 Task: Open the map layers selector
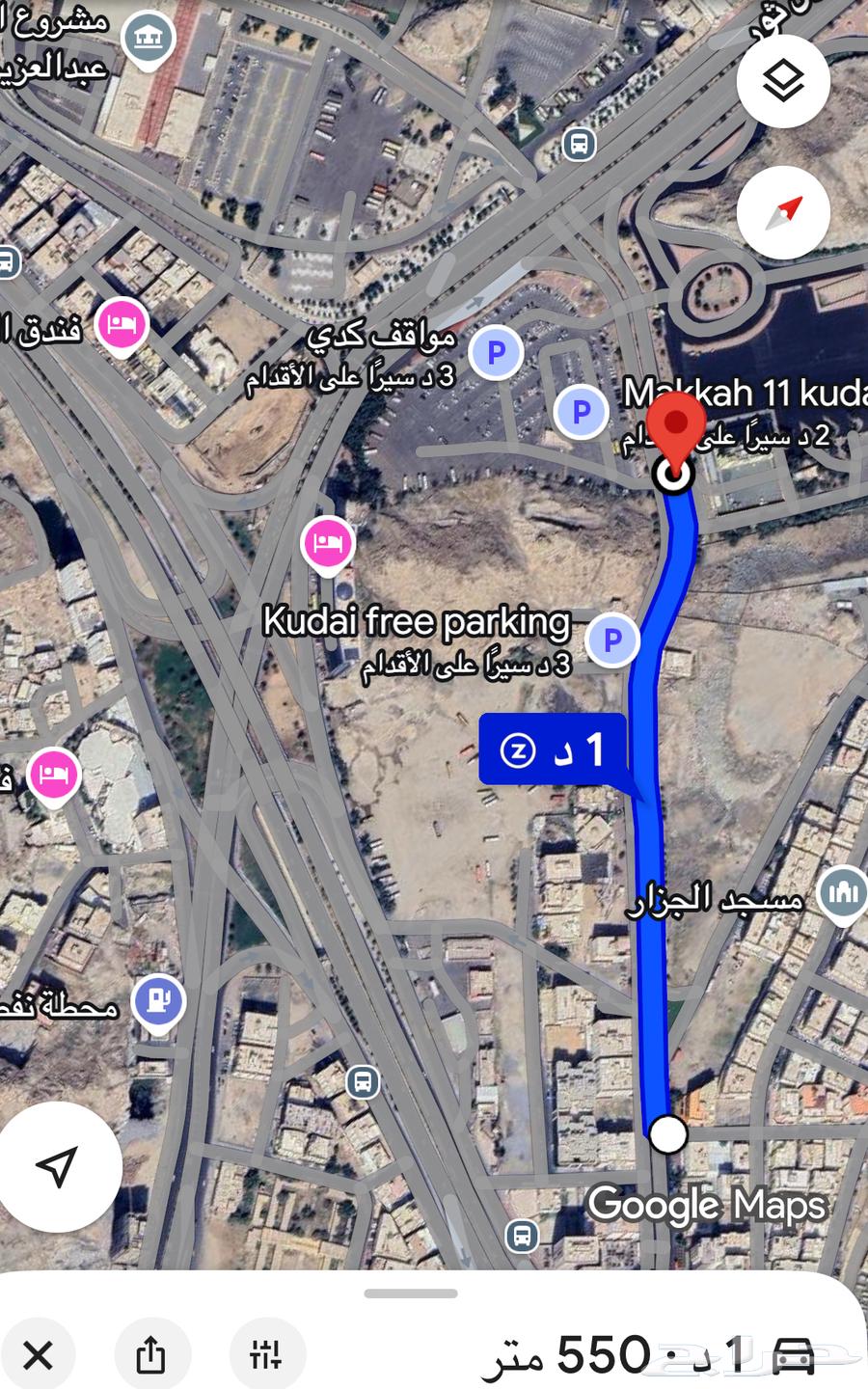783,81
